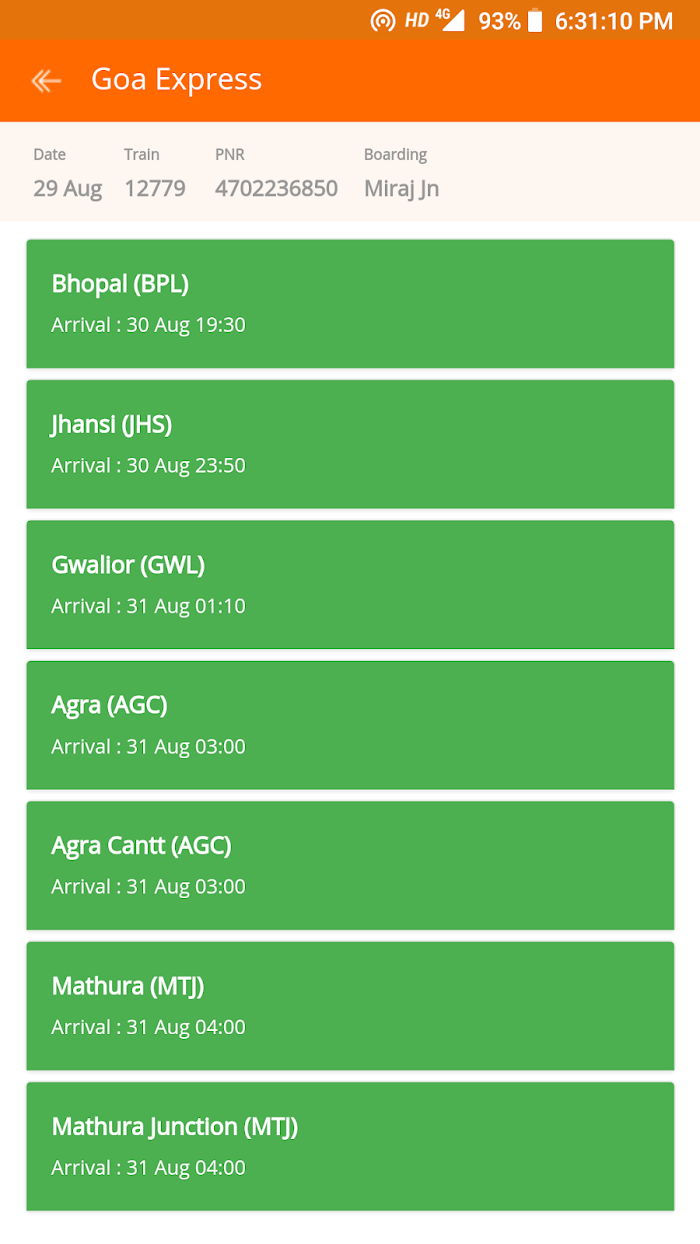Select the Agra Cantt (AGC) card
The width and height of the screenshot is (700, 1244).
point(350,866)
